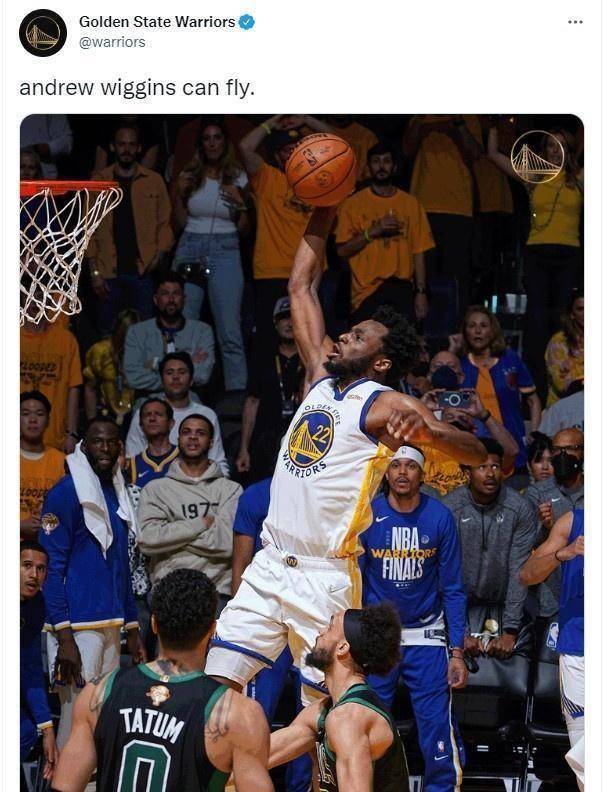Expand the Andrew Wiggins dunk photo
This screenshot has width=603, height=792.
(301, 452)
